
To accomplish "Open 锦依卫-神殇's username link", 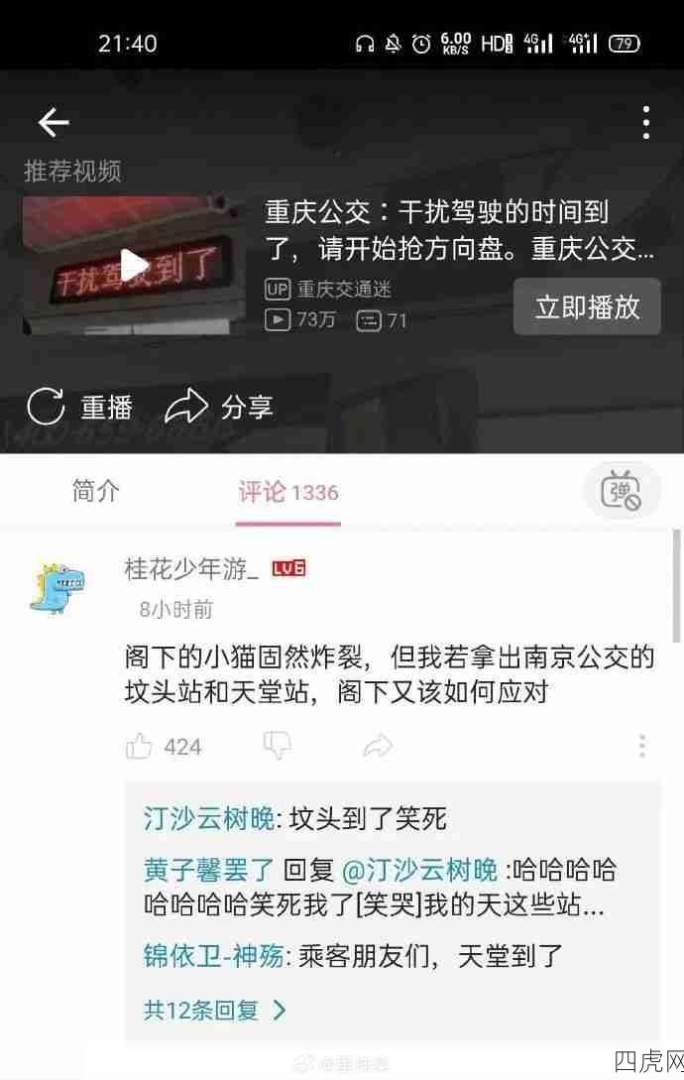I will [215, 957].
